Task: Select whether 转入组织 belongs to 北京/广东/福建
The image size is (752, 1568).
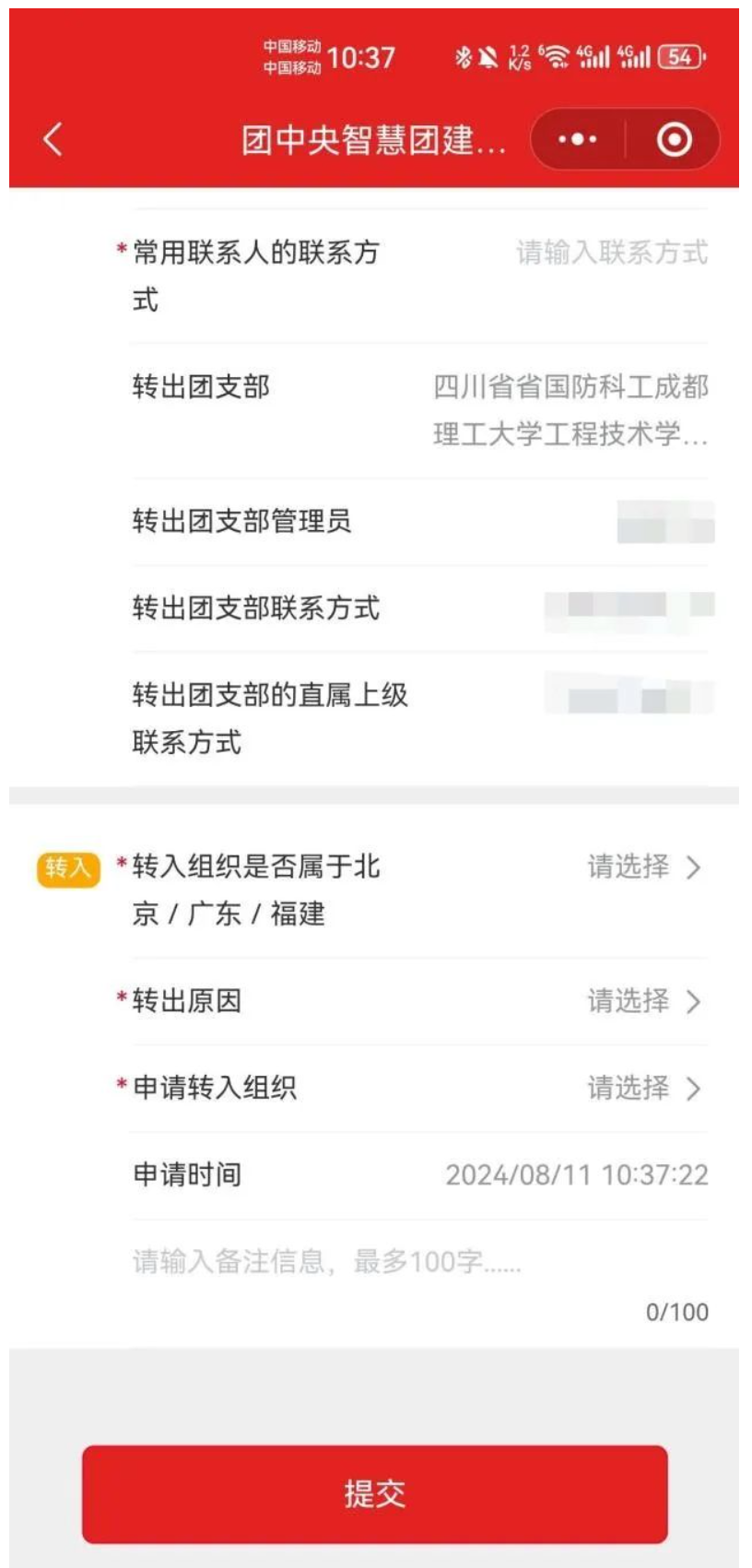Action: click(643, 867)
